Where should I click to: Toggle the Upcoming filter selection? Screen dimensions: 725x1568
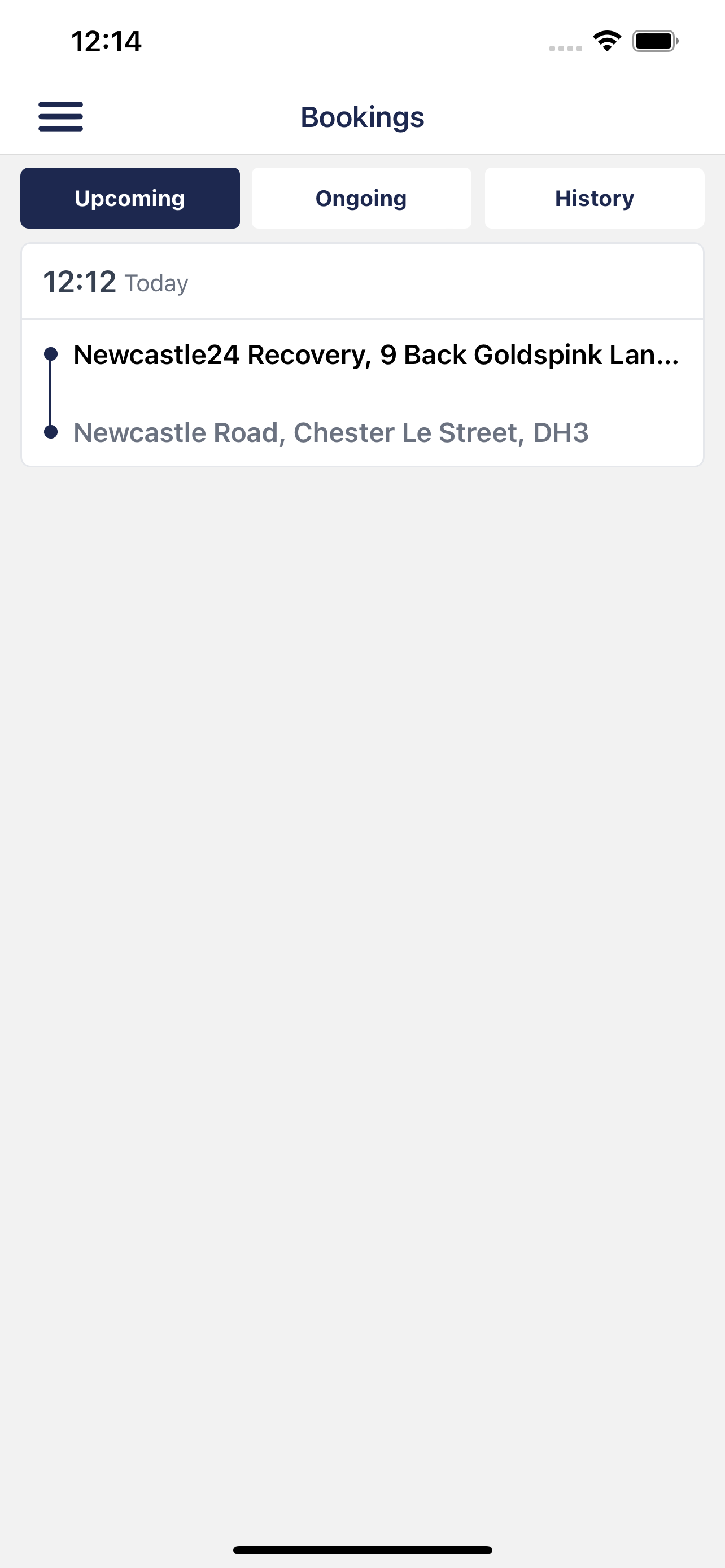click(x=130, y=197)
